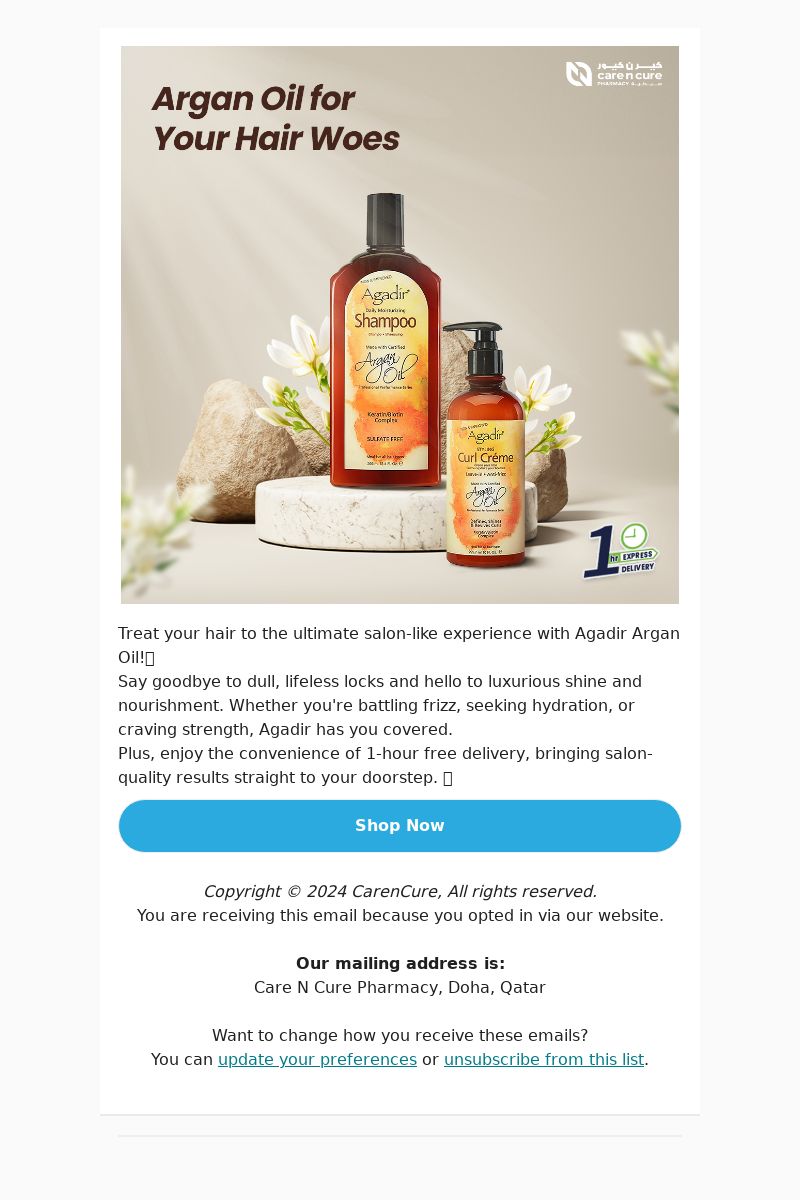Tap the Shop Now button
The image size is (800, 1200).
click(x=400, y=826)
